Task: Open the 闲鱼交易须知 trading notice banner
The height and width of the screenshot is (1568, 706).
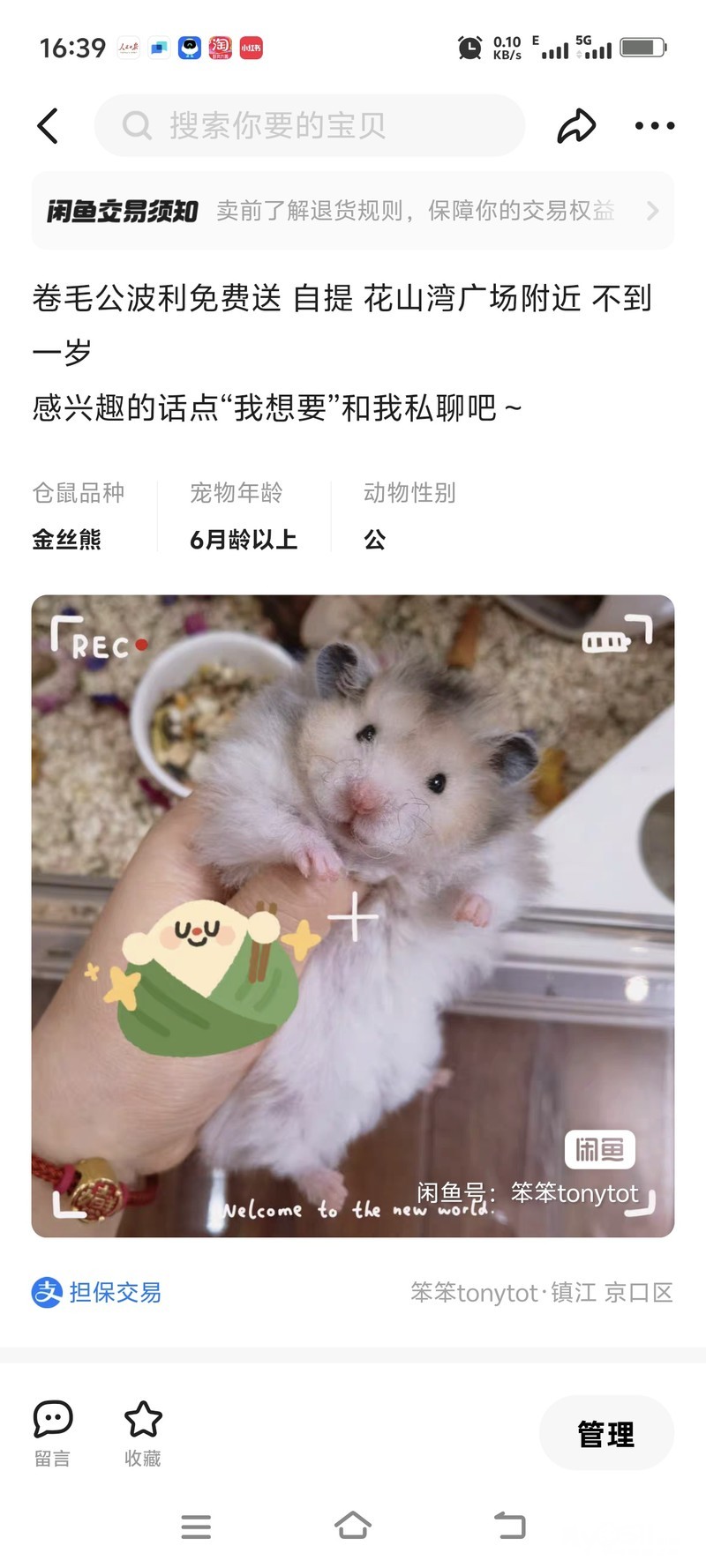Action: click(353, 211)
